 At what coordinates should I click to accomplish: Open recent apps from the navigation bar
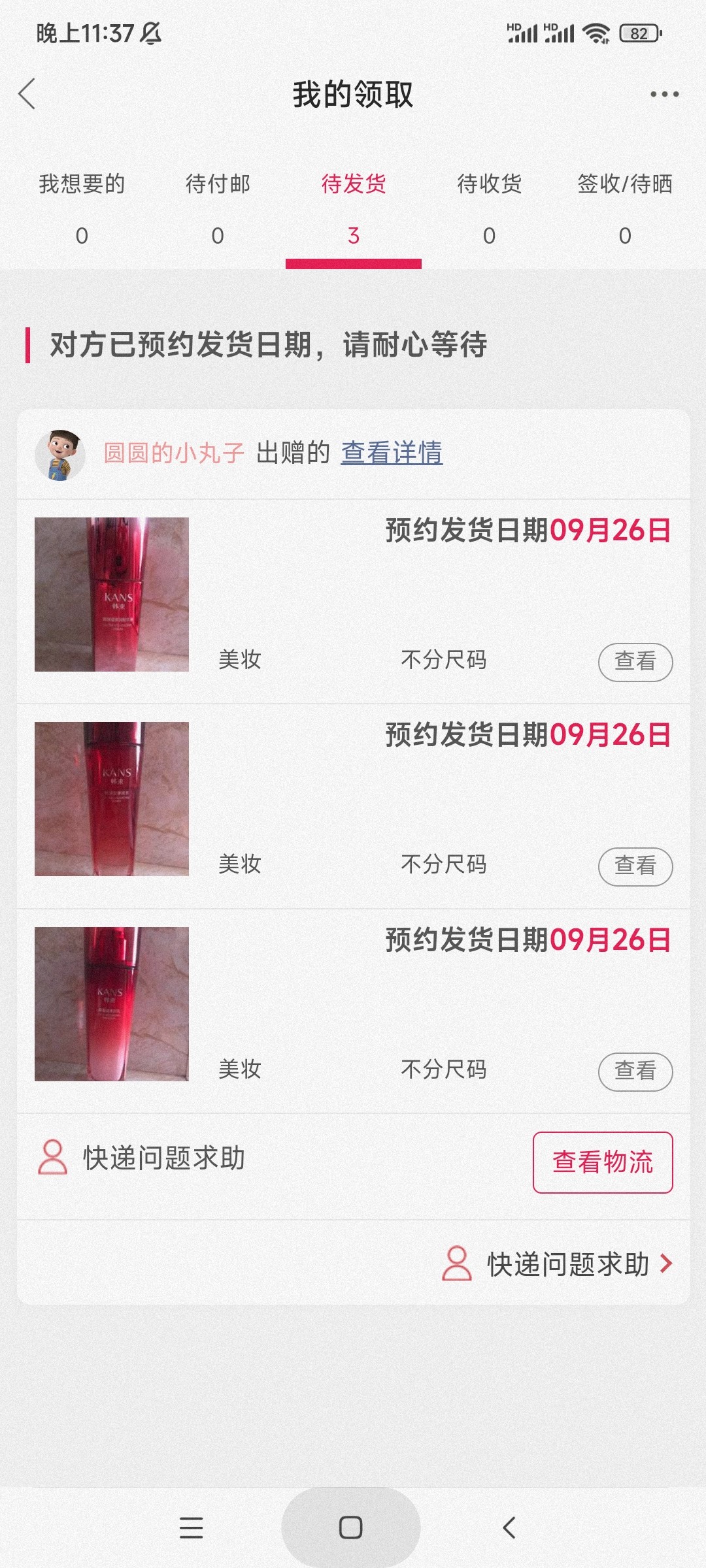tap(191, 1527)
